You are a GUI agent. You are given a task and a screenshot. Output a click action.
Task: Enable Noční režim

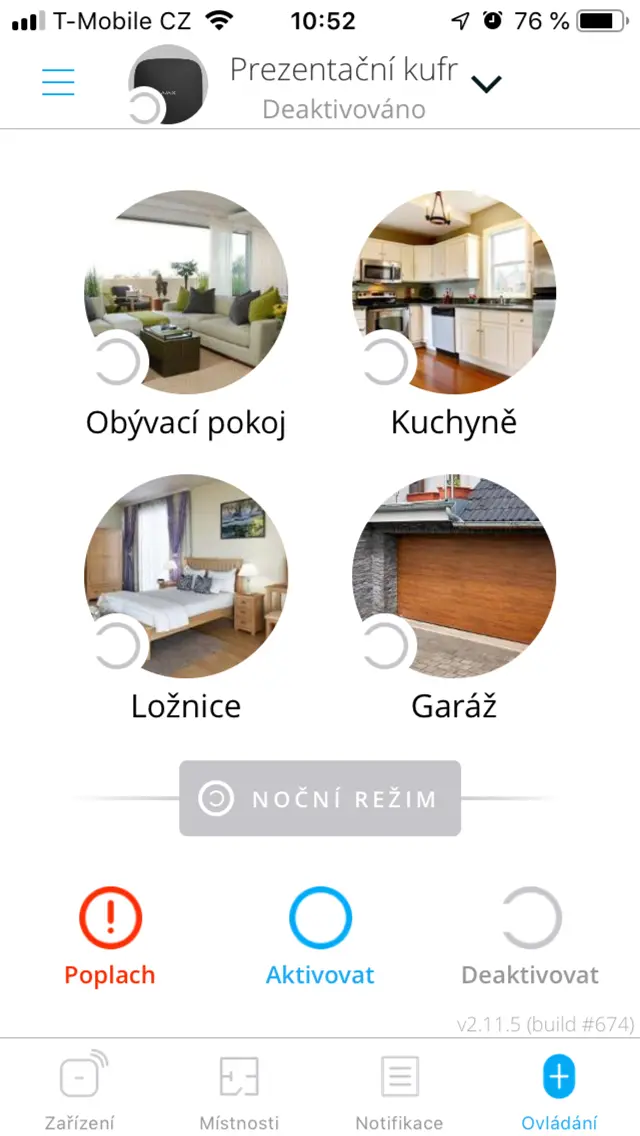320,798
